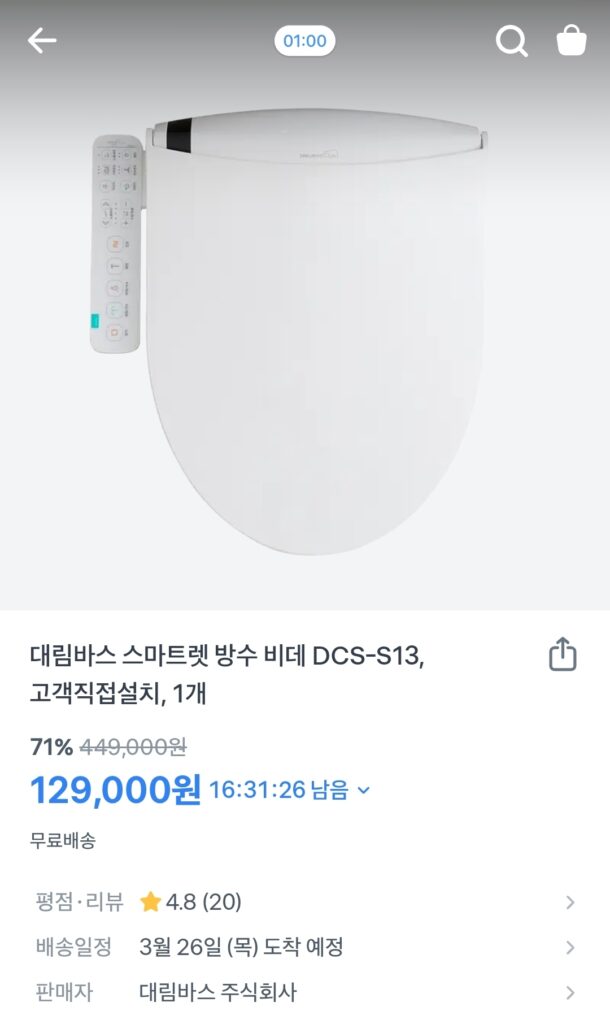Share this bidet product
Image resolution: width=610 pixels, height=1024 pixels.
pyautogui.click(x=563, y=655)
